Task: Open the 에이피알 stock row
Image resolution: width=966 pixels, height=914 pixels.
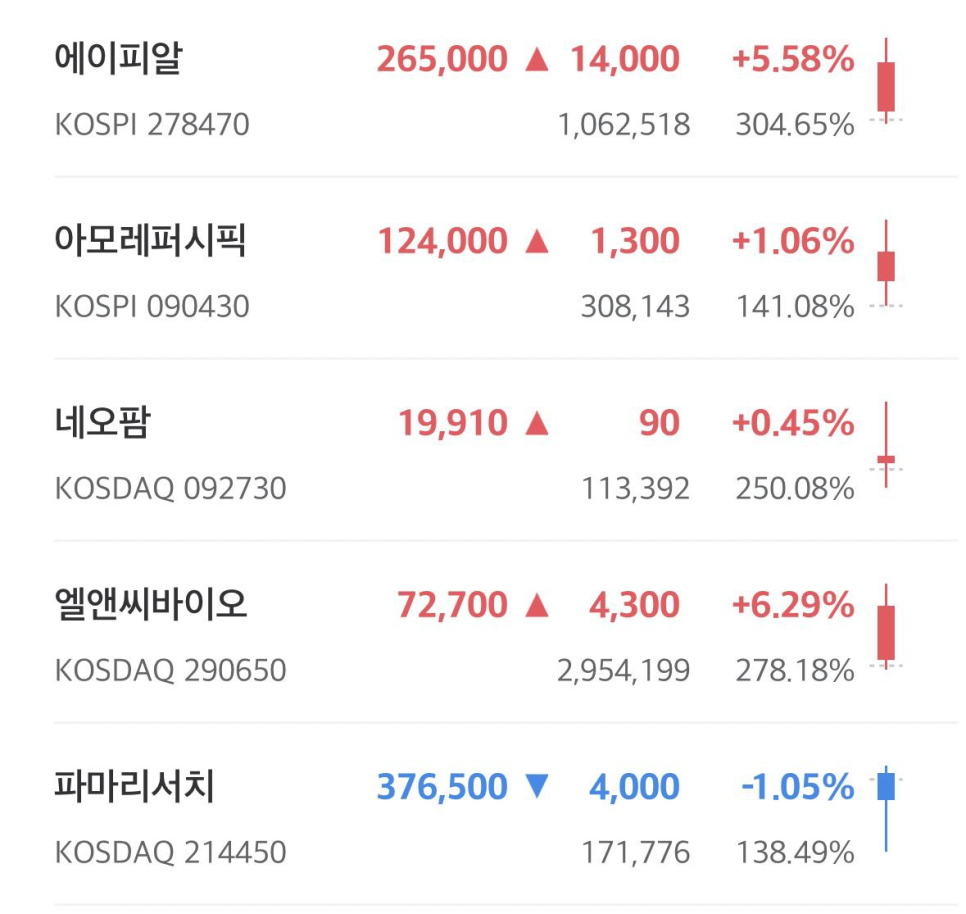Action: click(120, 61)
